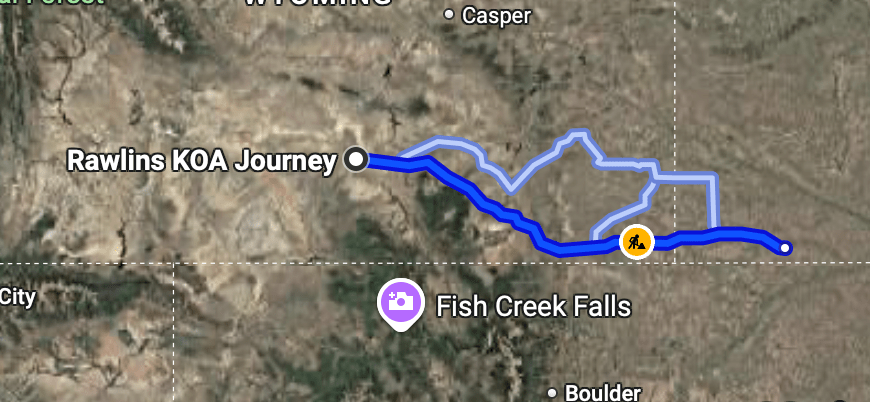Select the Rawlins KOA Journey marker
Image resolution: width=870 pixels, height=402 pixels.
pos(355,159)
